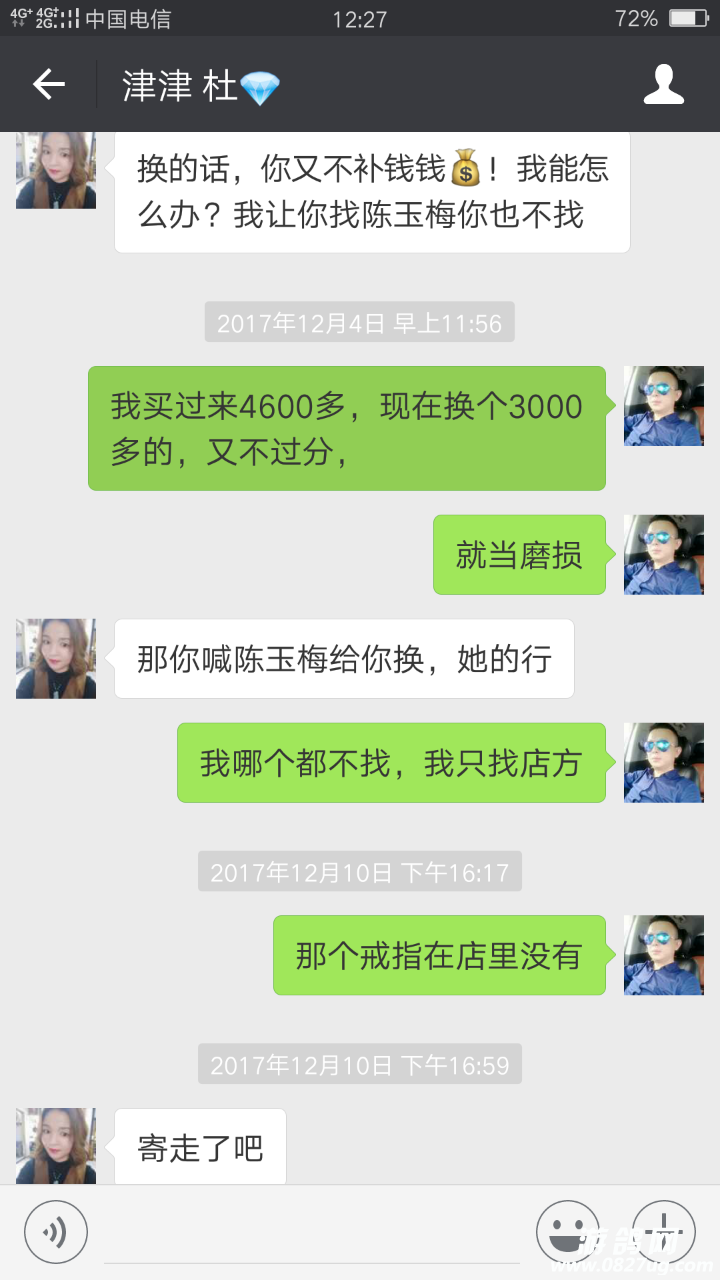Tap contact avatar beside 寄走了吧 message
Screen dimensions: 720x1280
56,1146
